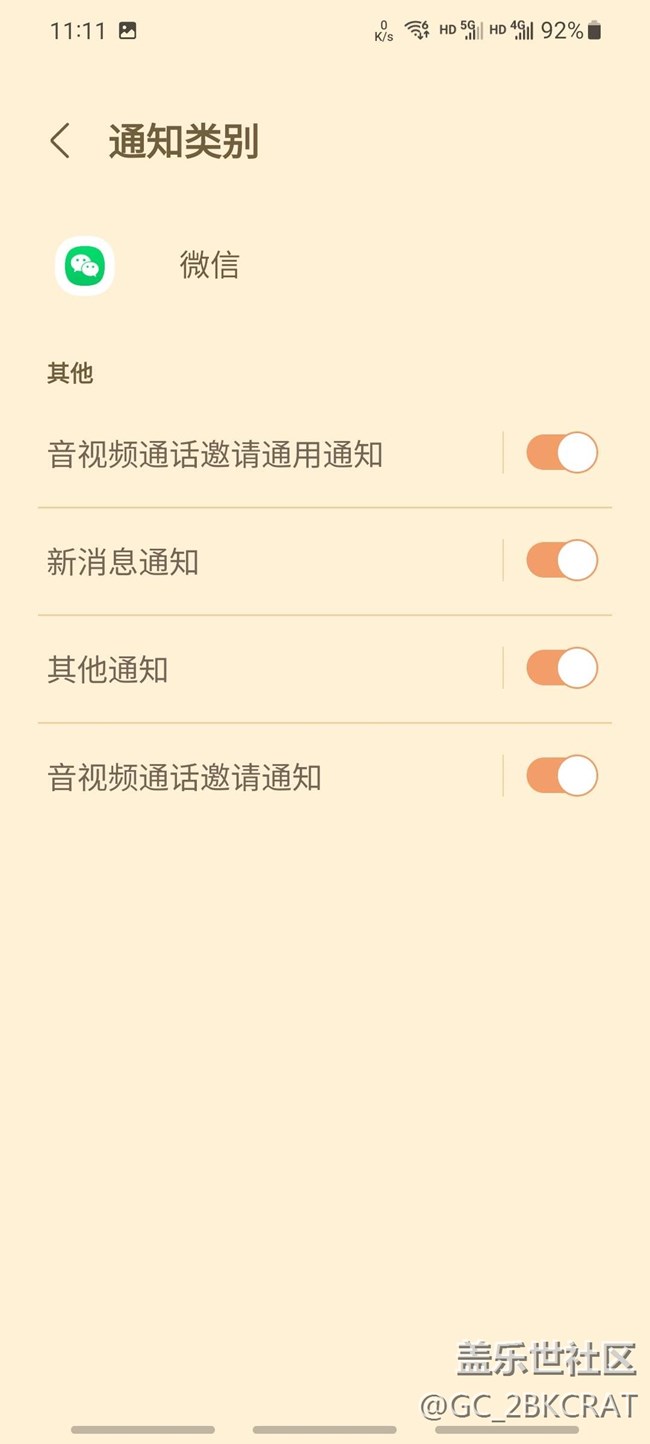Turn off 音视频通话邀请通用通知 switch
This screenshot has height=1444, width=650.
562,453
